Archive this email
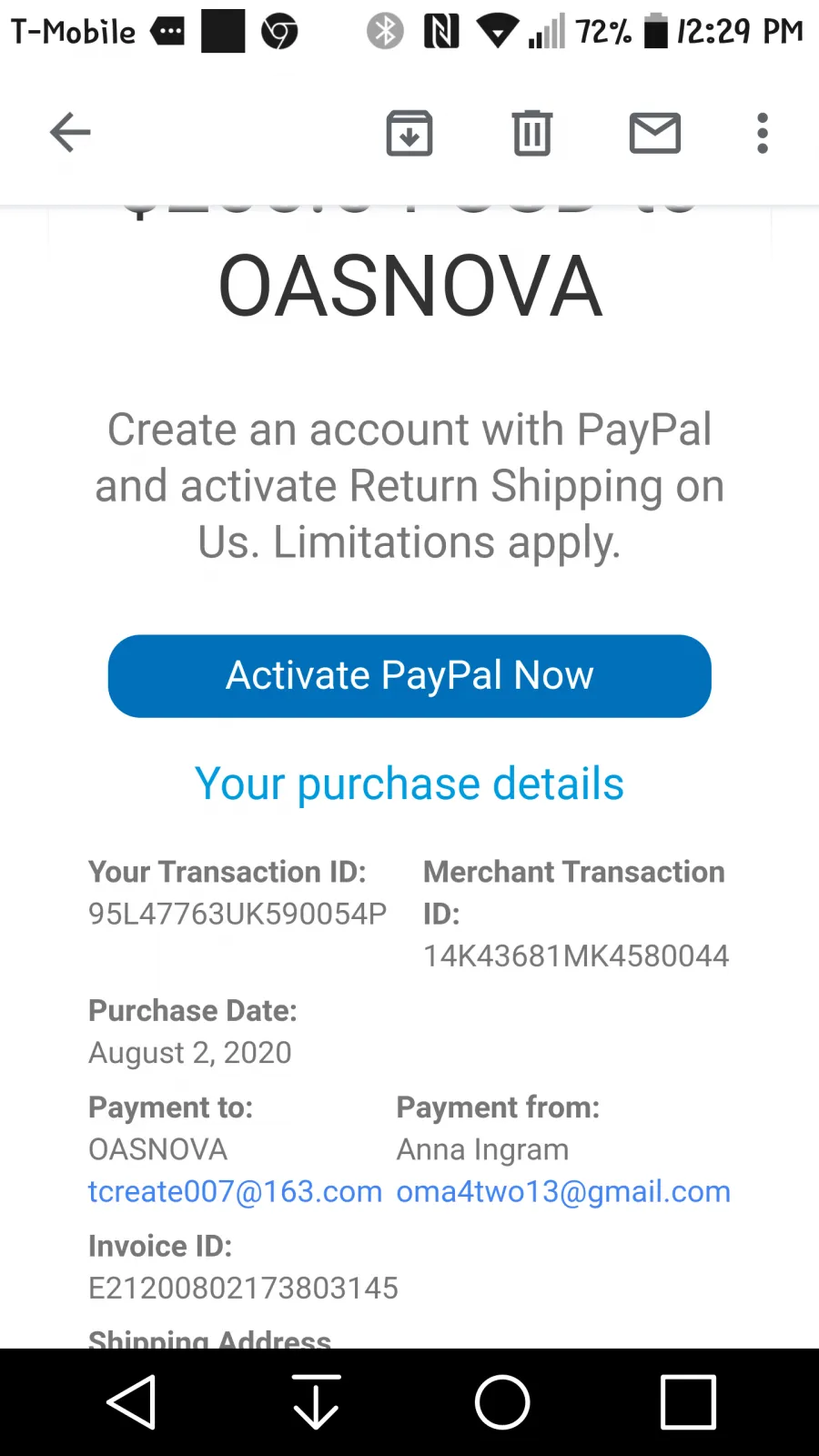 (409, 133)
